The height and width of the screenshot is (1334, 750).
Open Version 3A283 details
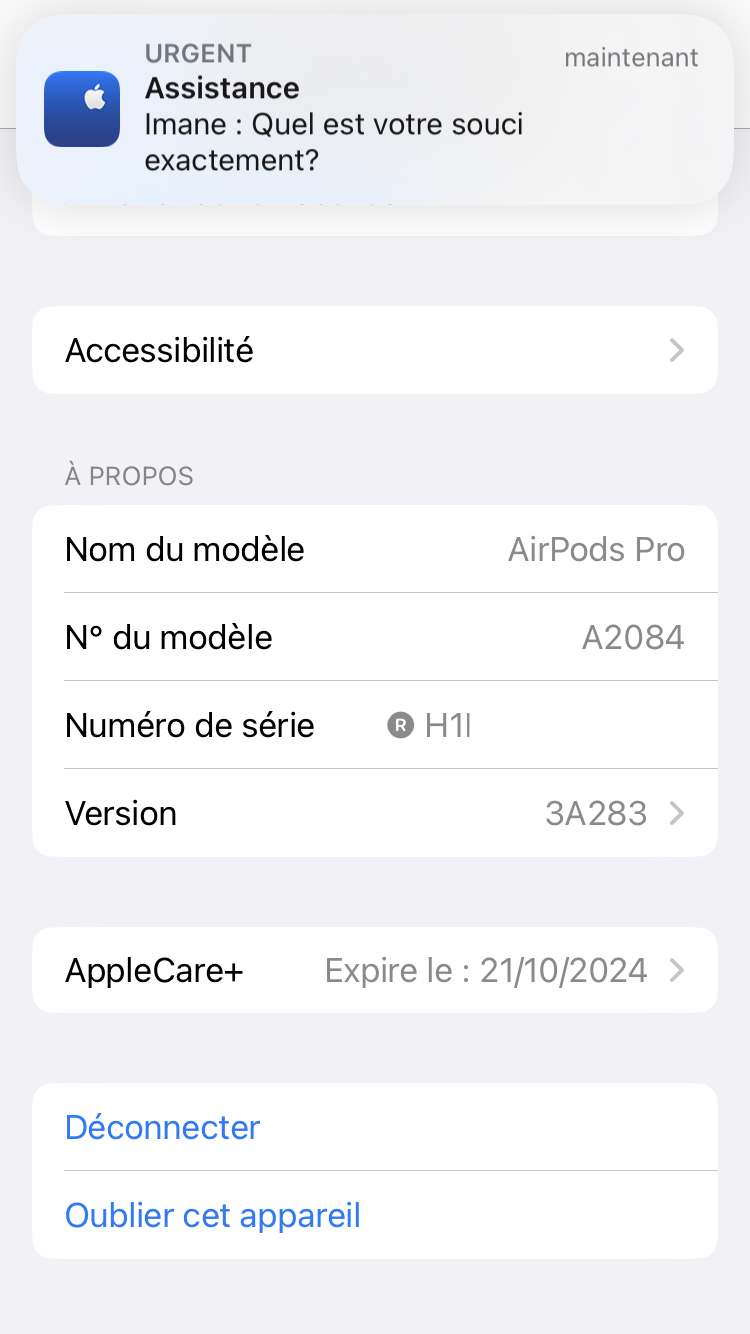(374, 813)
